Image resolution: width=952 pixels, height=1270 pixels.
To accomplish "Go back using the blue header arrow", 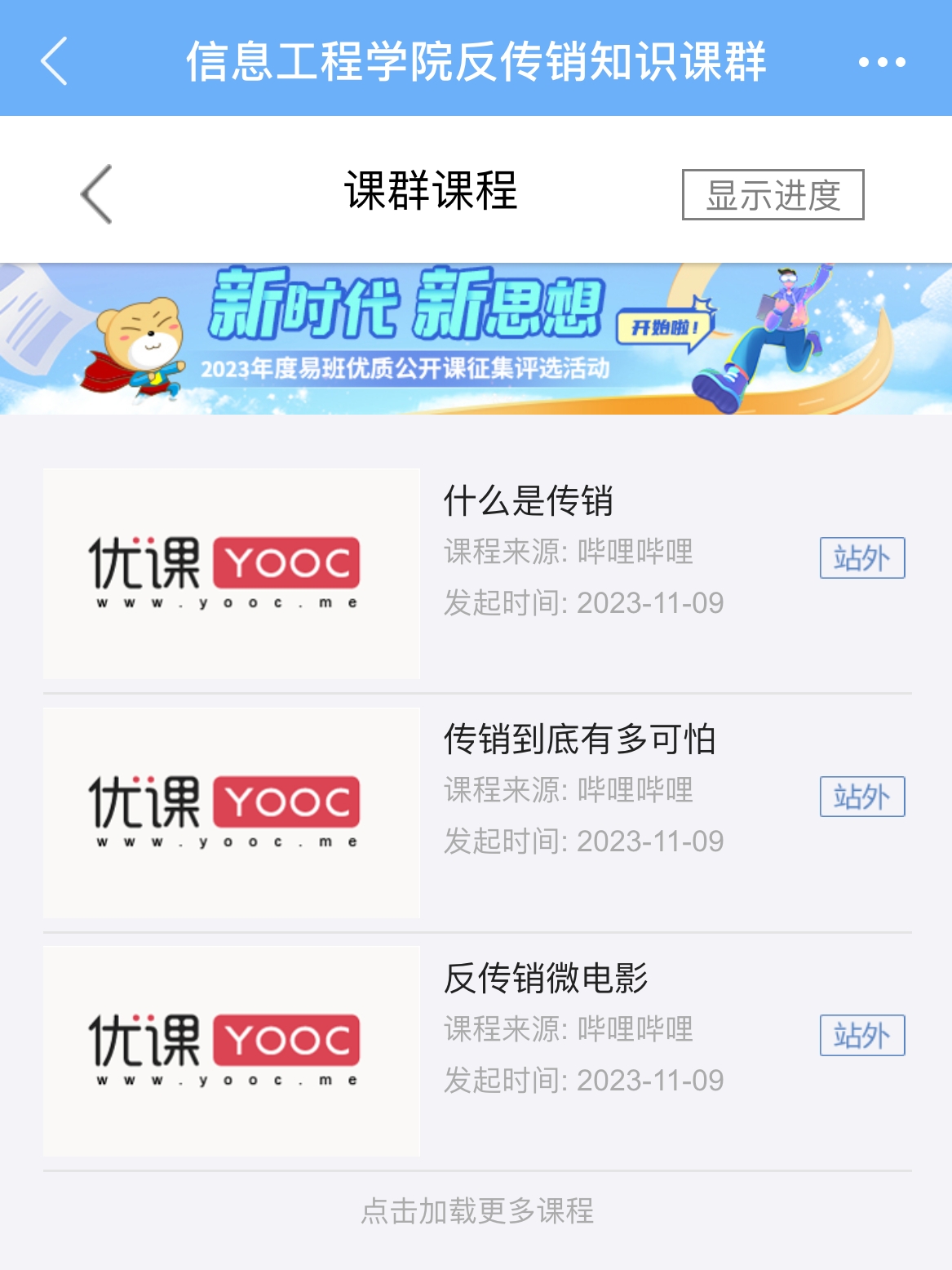I will point(55,61).
